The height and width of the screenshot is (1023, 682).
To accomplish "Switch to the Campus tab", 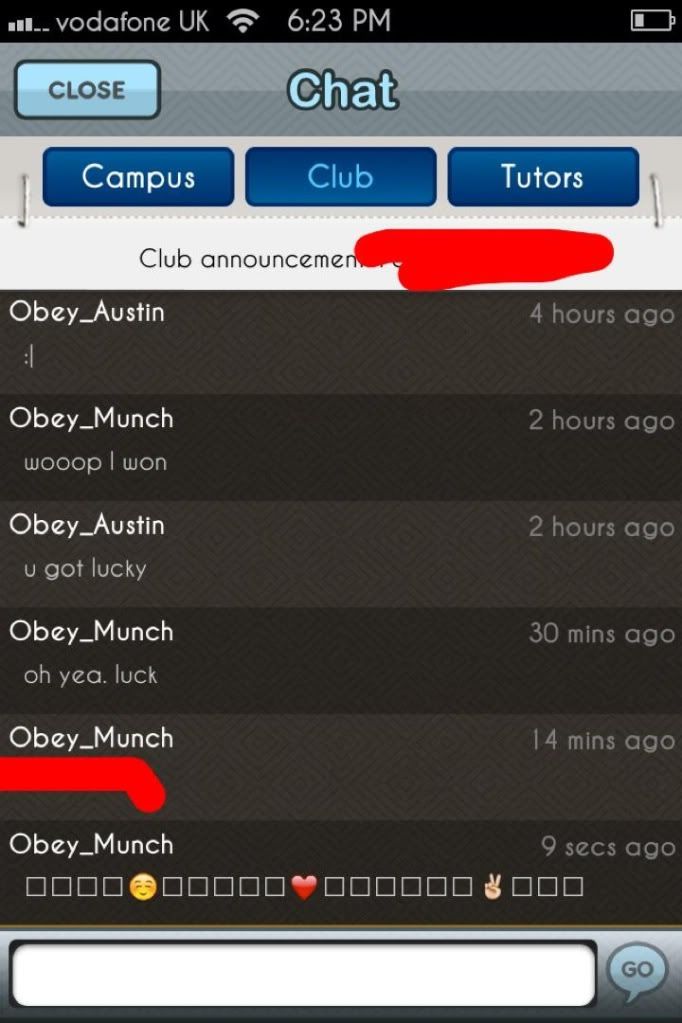I will [138, 177].
